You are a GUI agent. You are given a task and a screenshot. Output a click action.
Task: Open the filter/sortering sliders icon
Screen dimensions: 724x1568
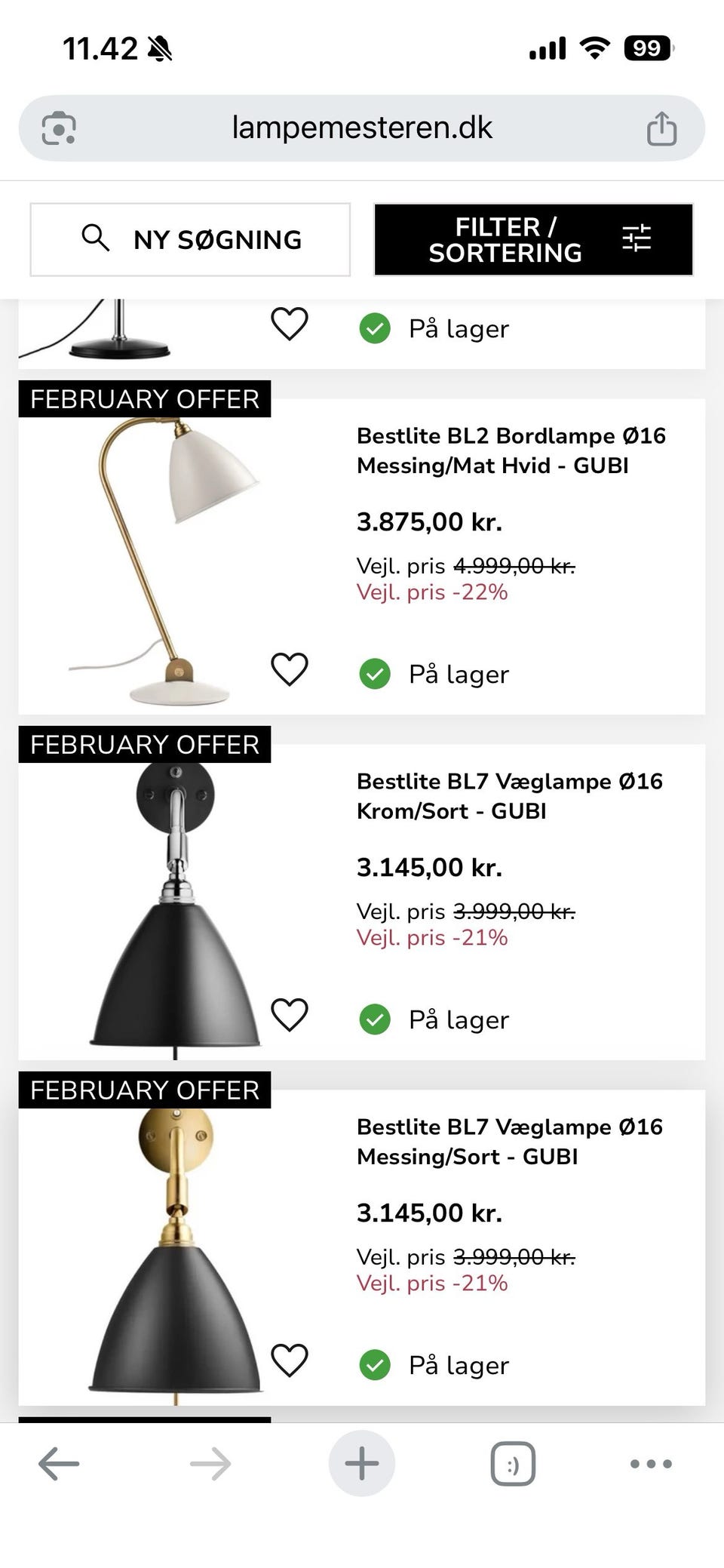639,239
